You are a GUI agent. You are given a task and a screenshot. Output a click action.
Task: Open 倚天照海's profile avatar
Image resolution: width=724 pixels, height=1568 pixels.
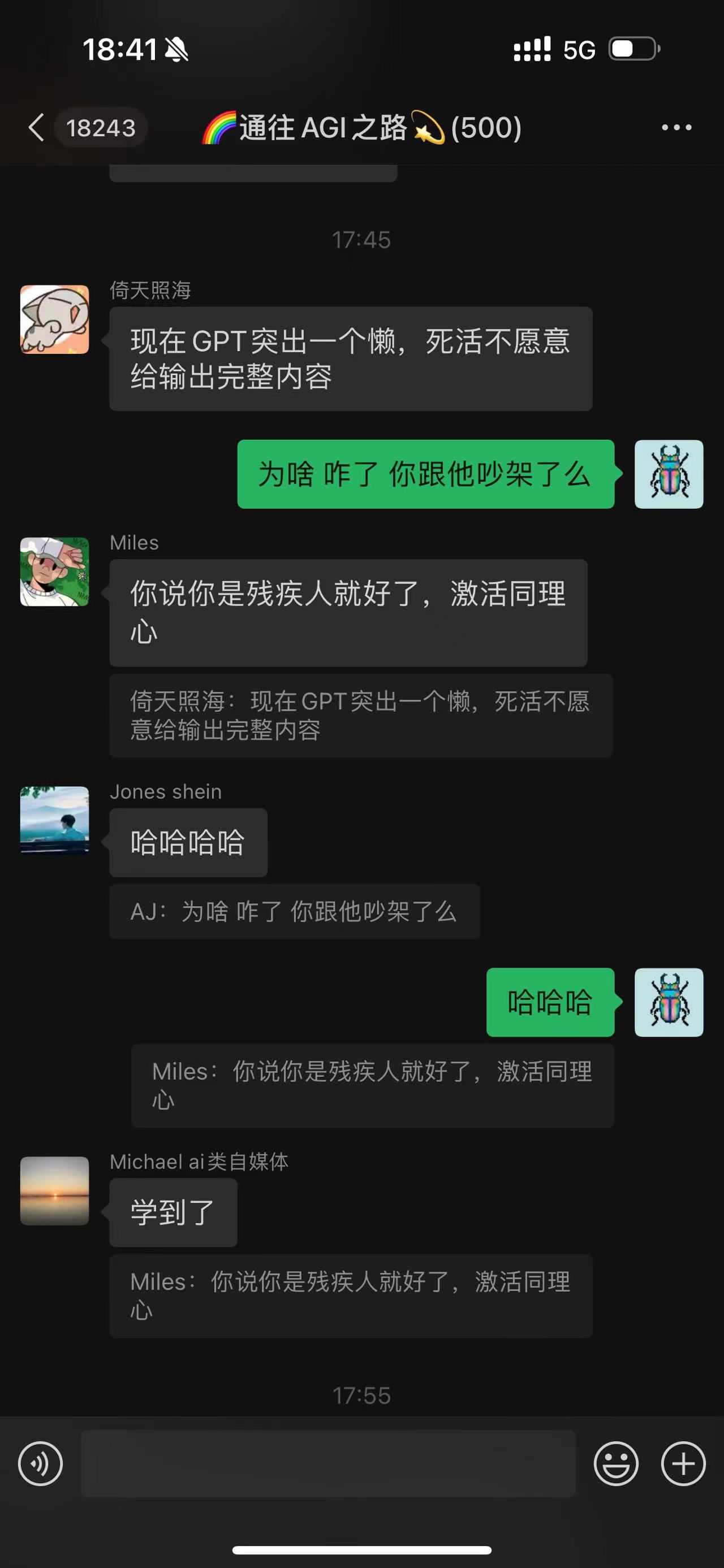tap(55, 319)
